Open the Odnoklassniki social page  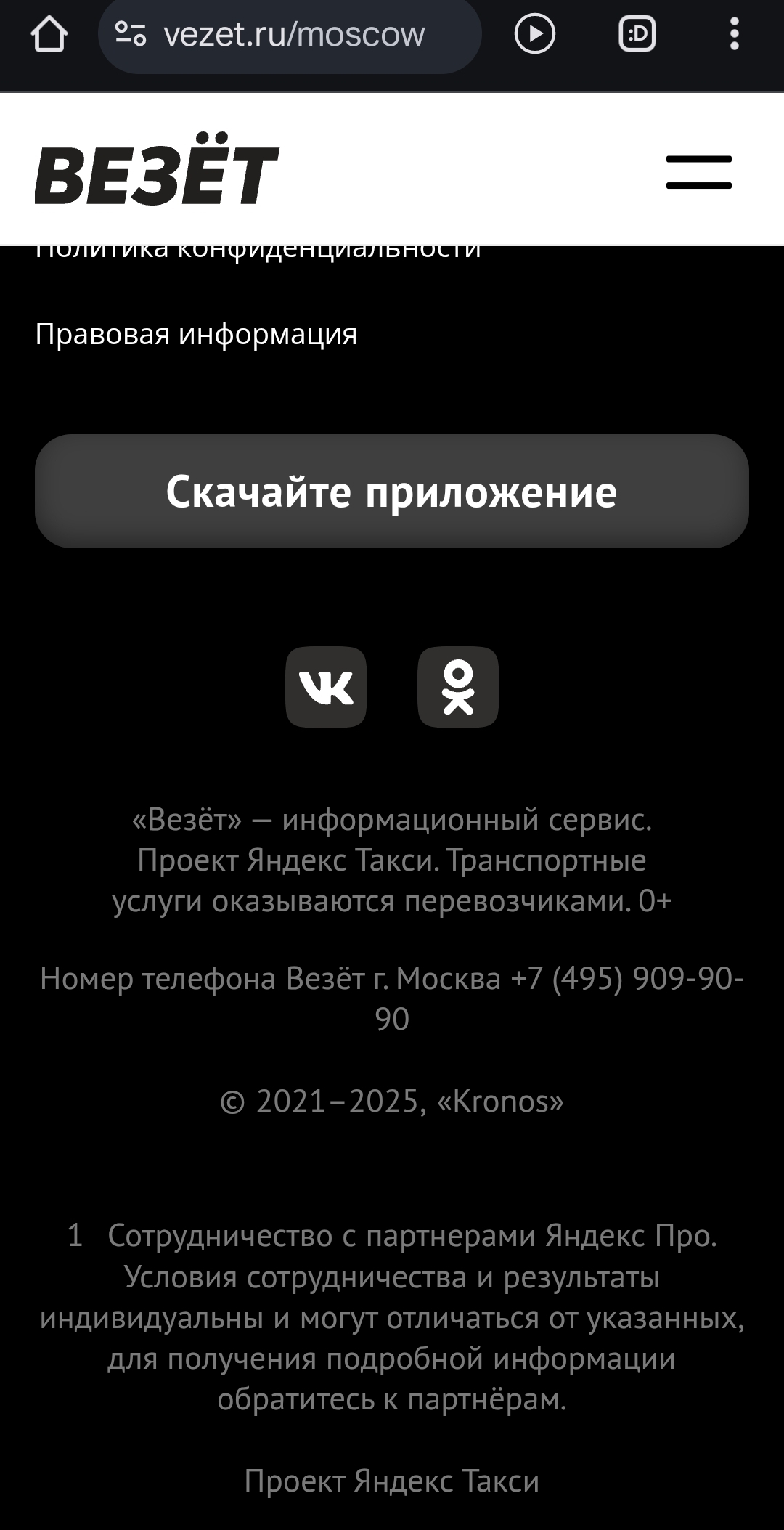pyautogui.click(x=458, y=687)
